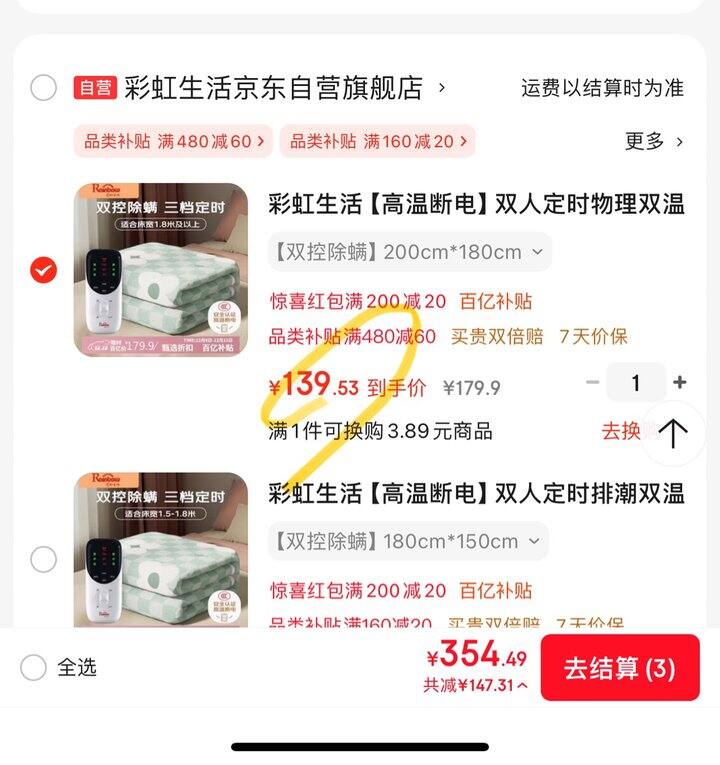720x765 pixels.
Task: Change the 180cm*150cm size option
Action: pos(408,541)
